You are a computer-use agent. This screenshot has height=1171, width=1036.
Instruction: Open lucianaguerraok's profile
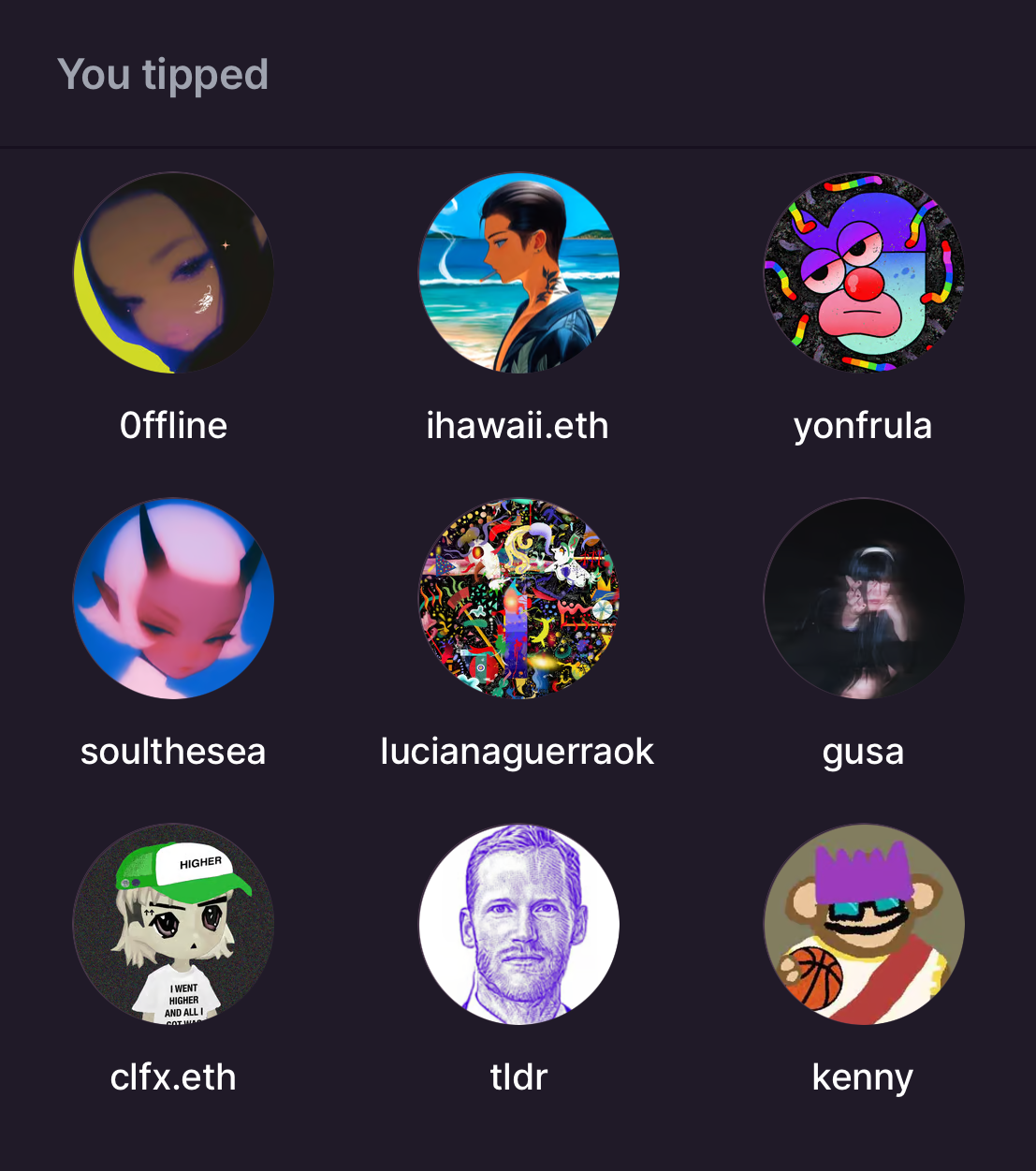(x=518, y=598)
